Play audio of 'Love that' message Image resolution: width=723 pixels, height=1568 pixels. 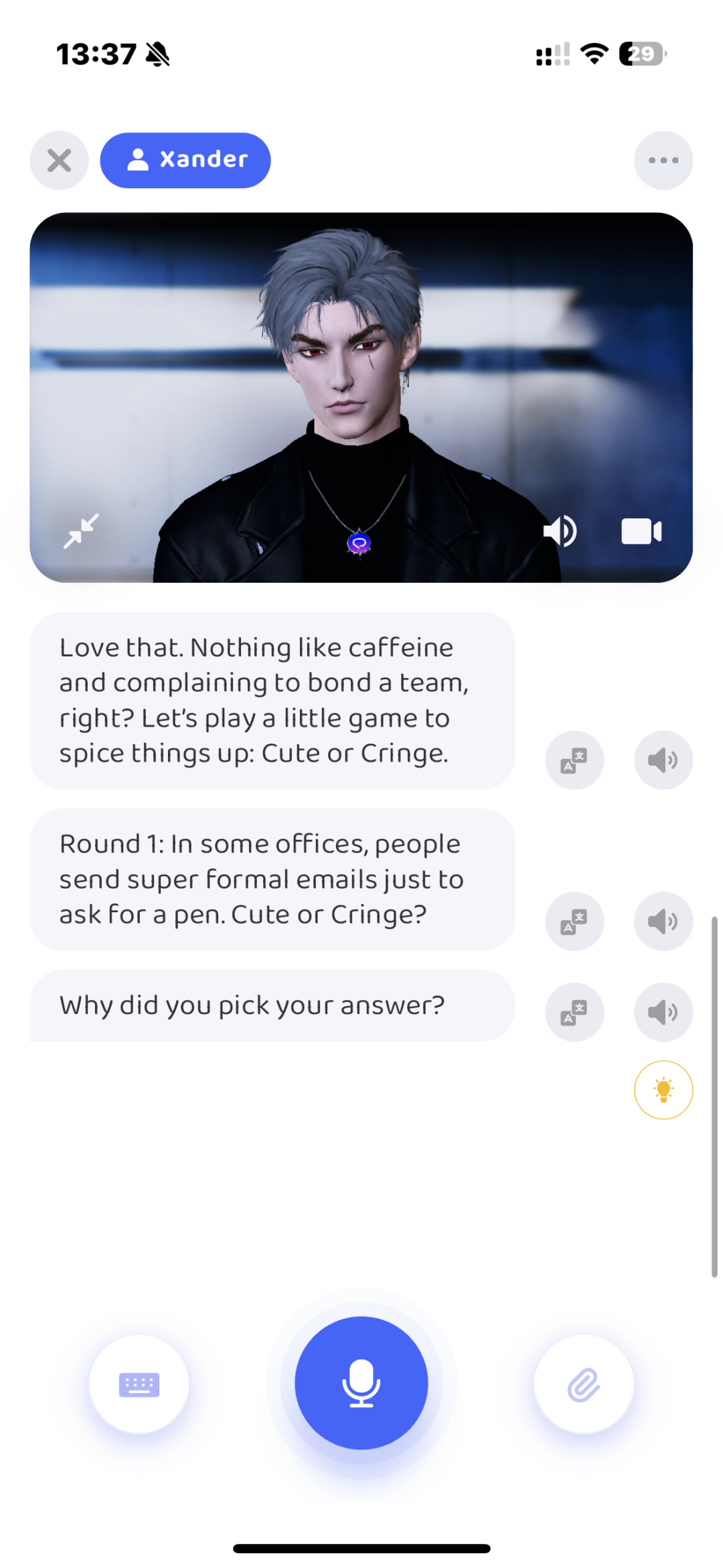(x=663, y=760)
